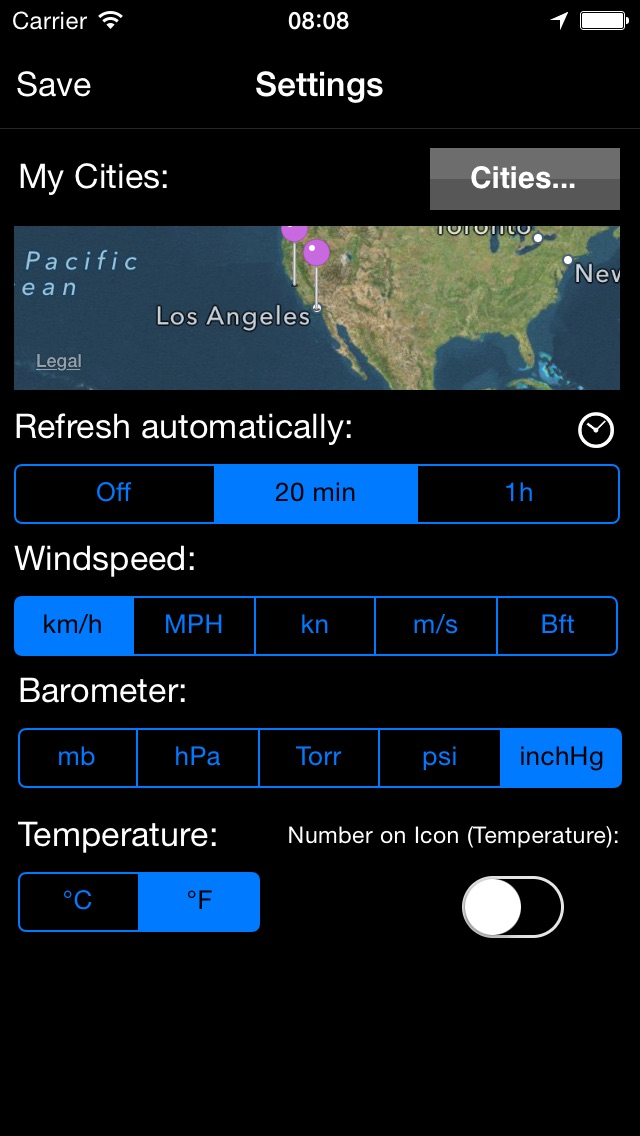640x1136 pixels.
Task: Set auto refresh to Off
Action: point(114,493)
